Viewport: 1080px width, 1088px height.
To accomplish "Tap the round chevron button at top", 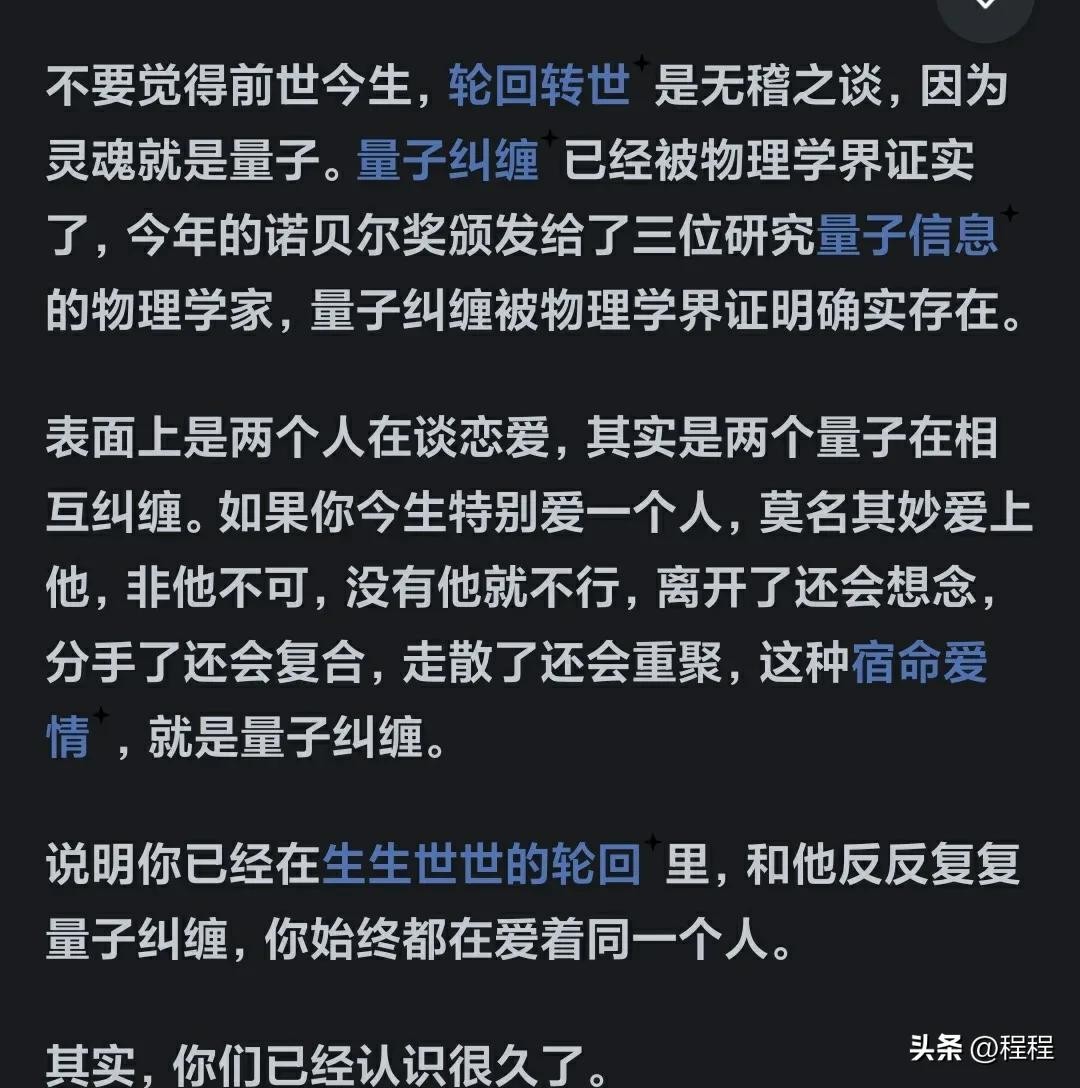I will click(986, 8).
